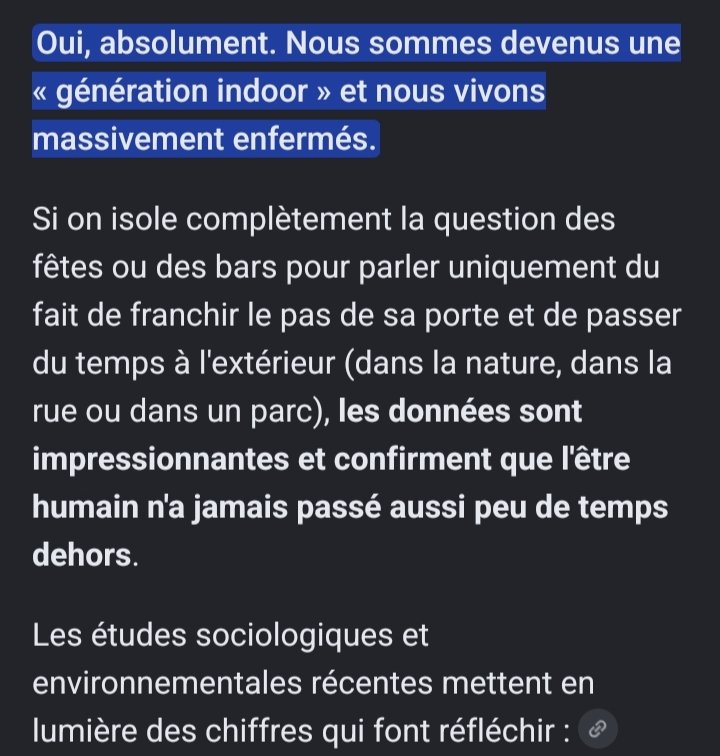Open the source link icon after "réfléchir :"
The image size is (720, 756).
click(x=598, y=729)
